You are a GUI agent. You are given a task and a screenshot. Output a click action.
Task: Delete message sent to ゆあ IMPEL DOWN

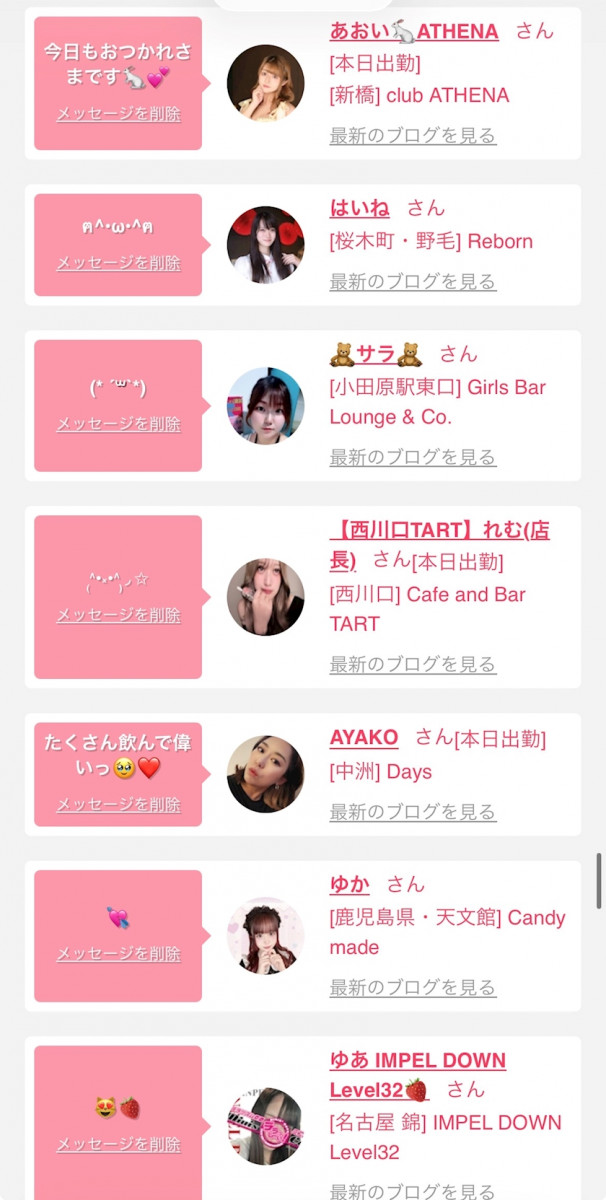118,1144
